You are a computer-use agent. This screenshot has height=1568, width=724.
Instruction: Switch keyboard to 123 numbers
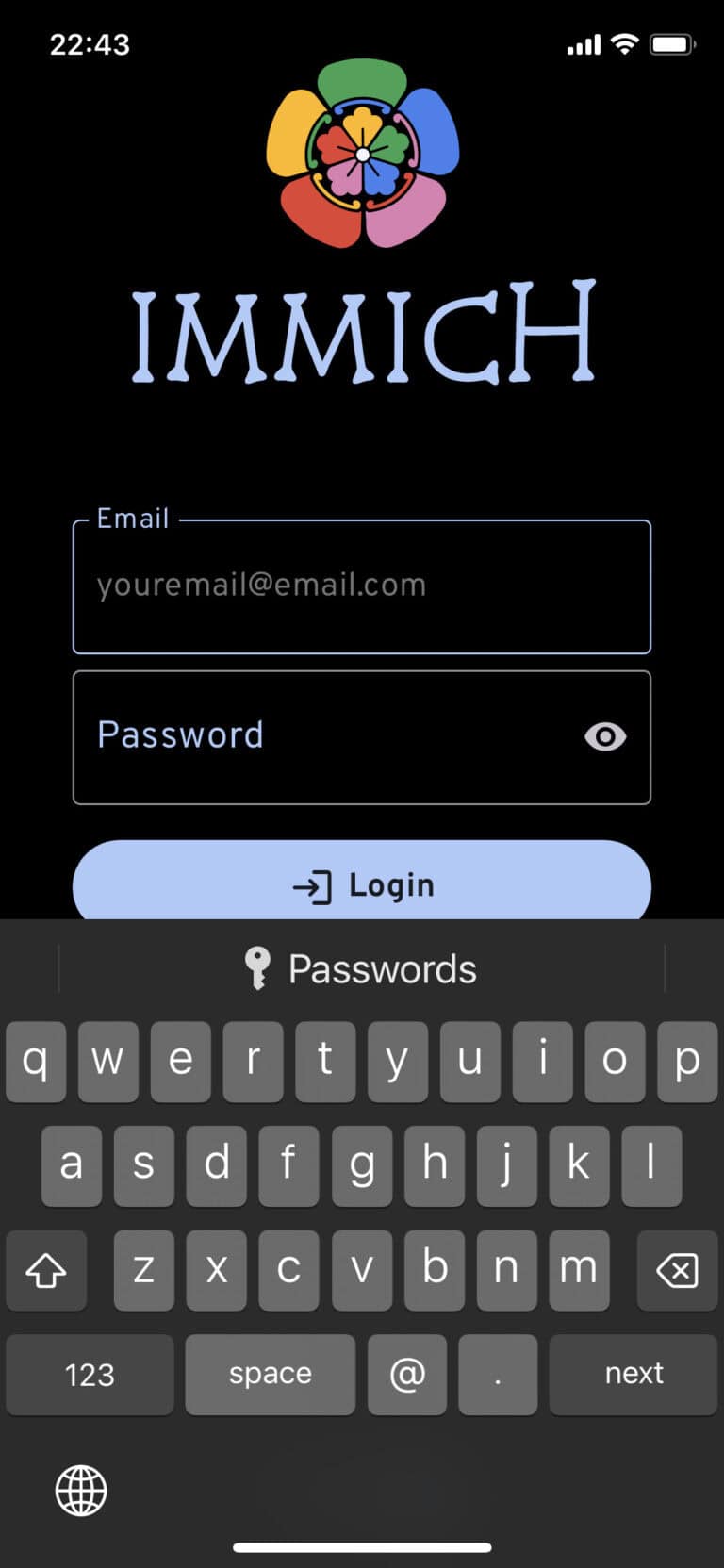click(x=90, y=1374)
